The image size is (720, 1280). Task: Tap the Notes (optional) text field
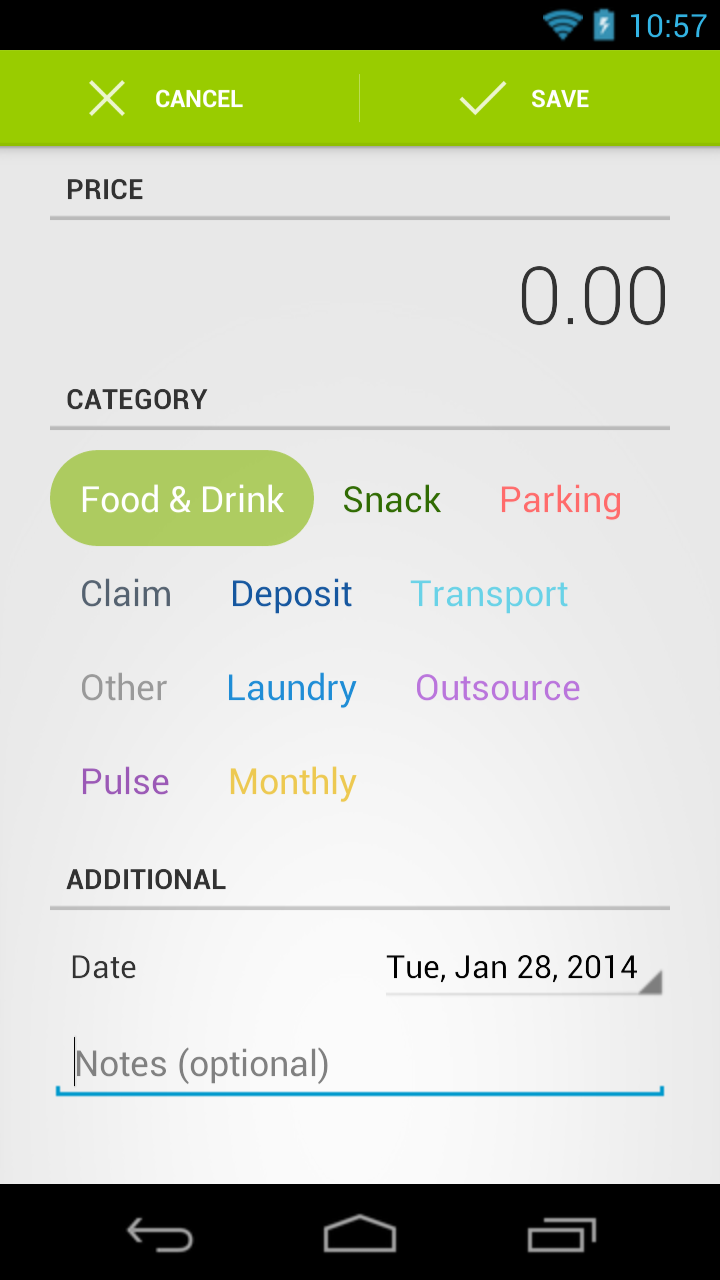click(360, 1063)
